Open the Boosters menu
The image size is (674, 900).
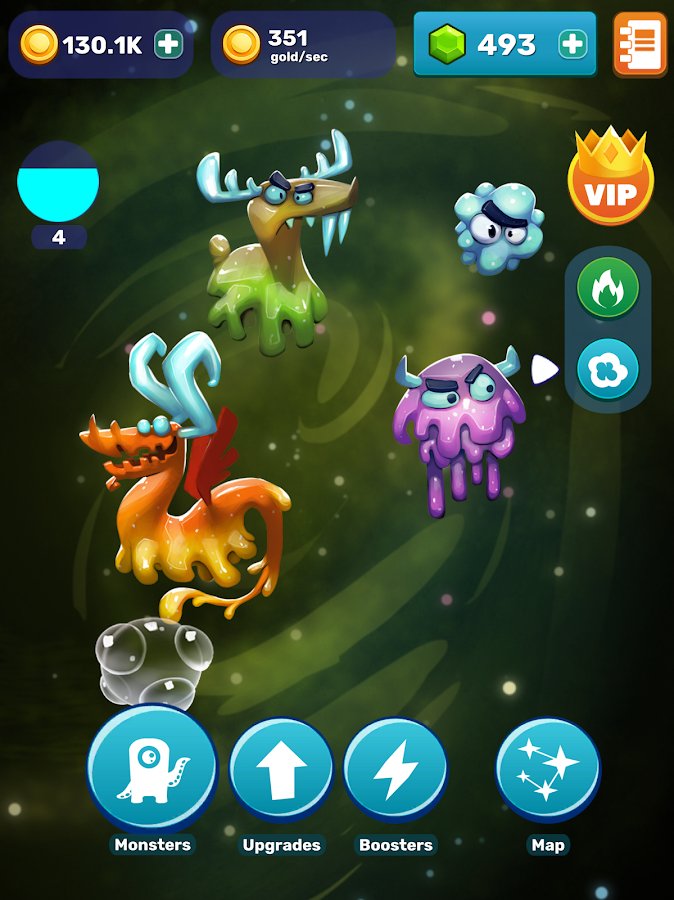click(x=395, y=770)
